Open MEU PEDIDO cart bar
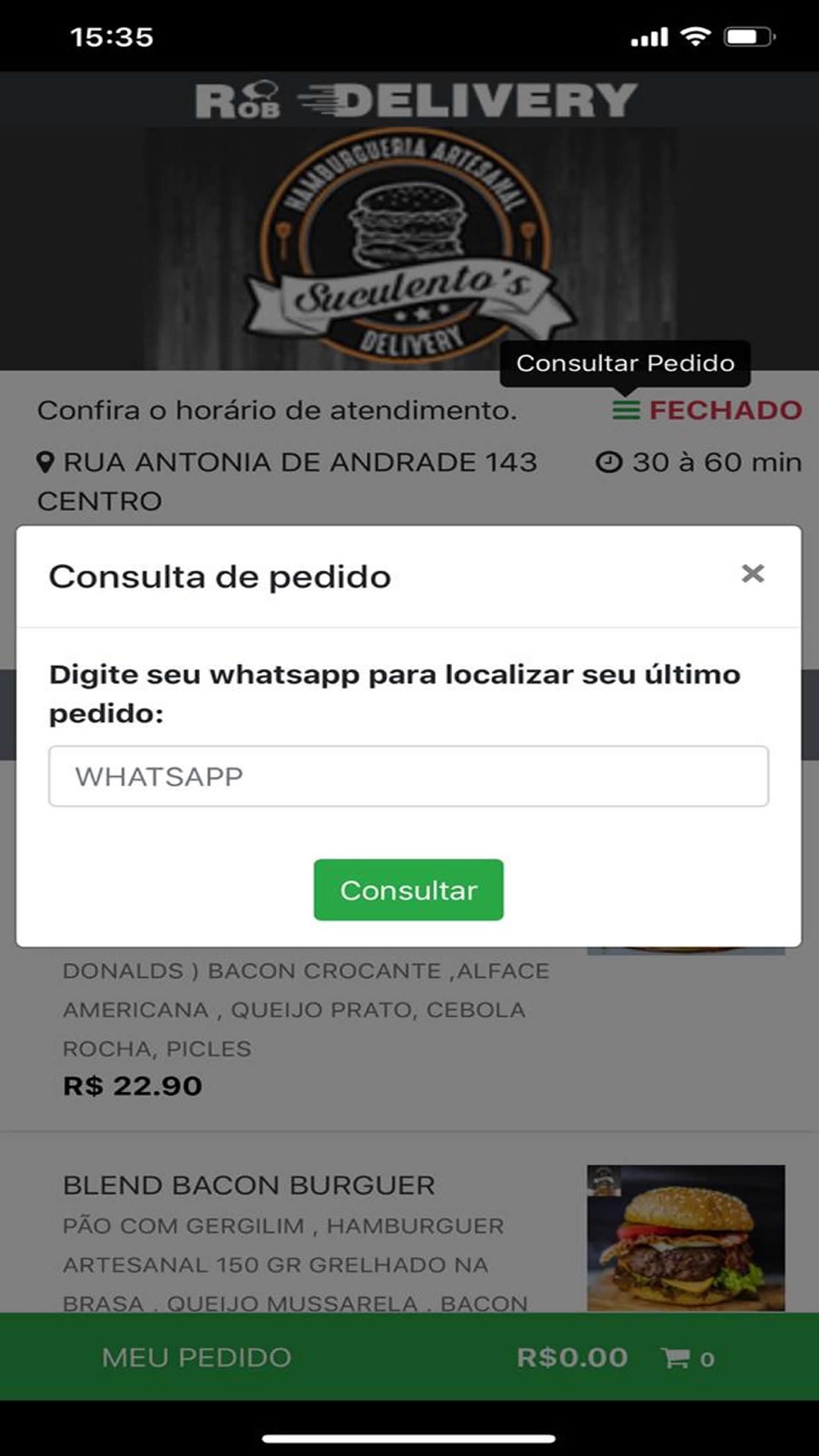 (x=409, y=1357)
